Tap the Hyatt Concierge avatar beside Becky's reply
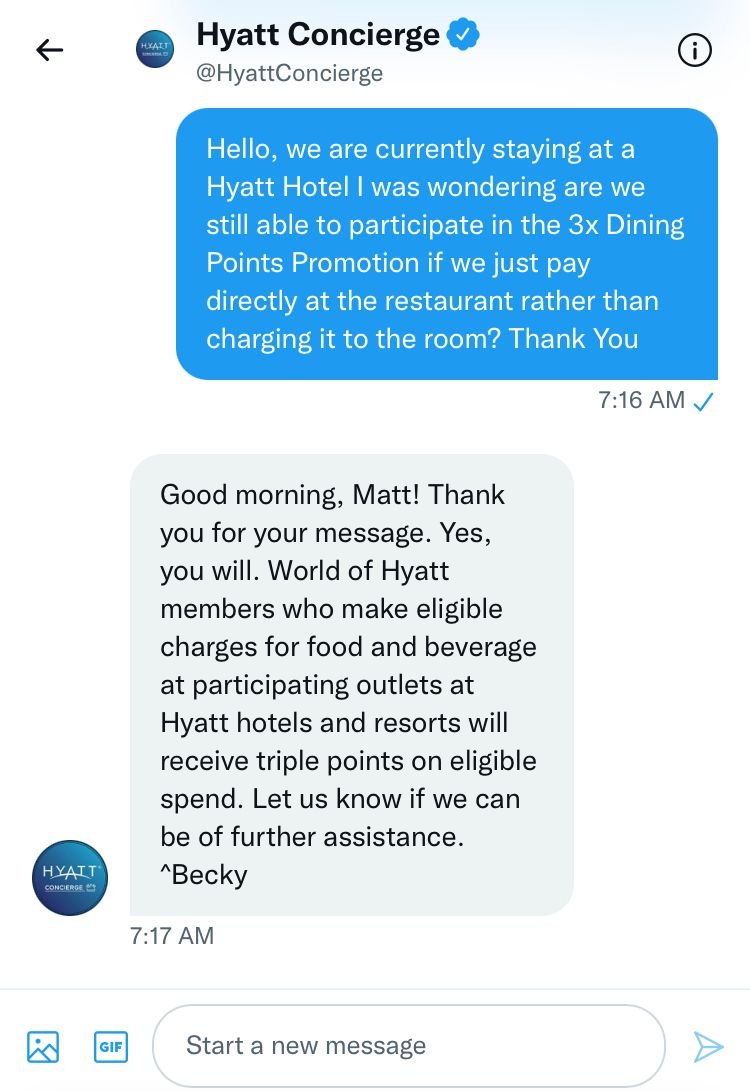This screenshot has width=750, height=1091. tap(69, 877)
